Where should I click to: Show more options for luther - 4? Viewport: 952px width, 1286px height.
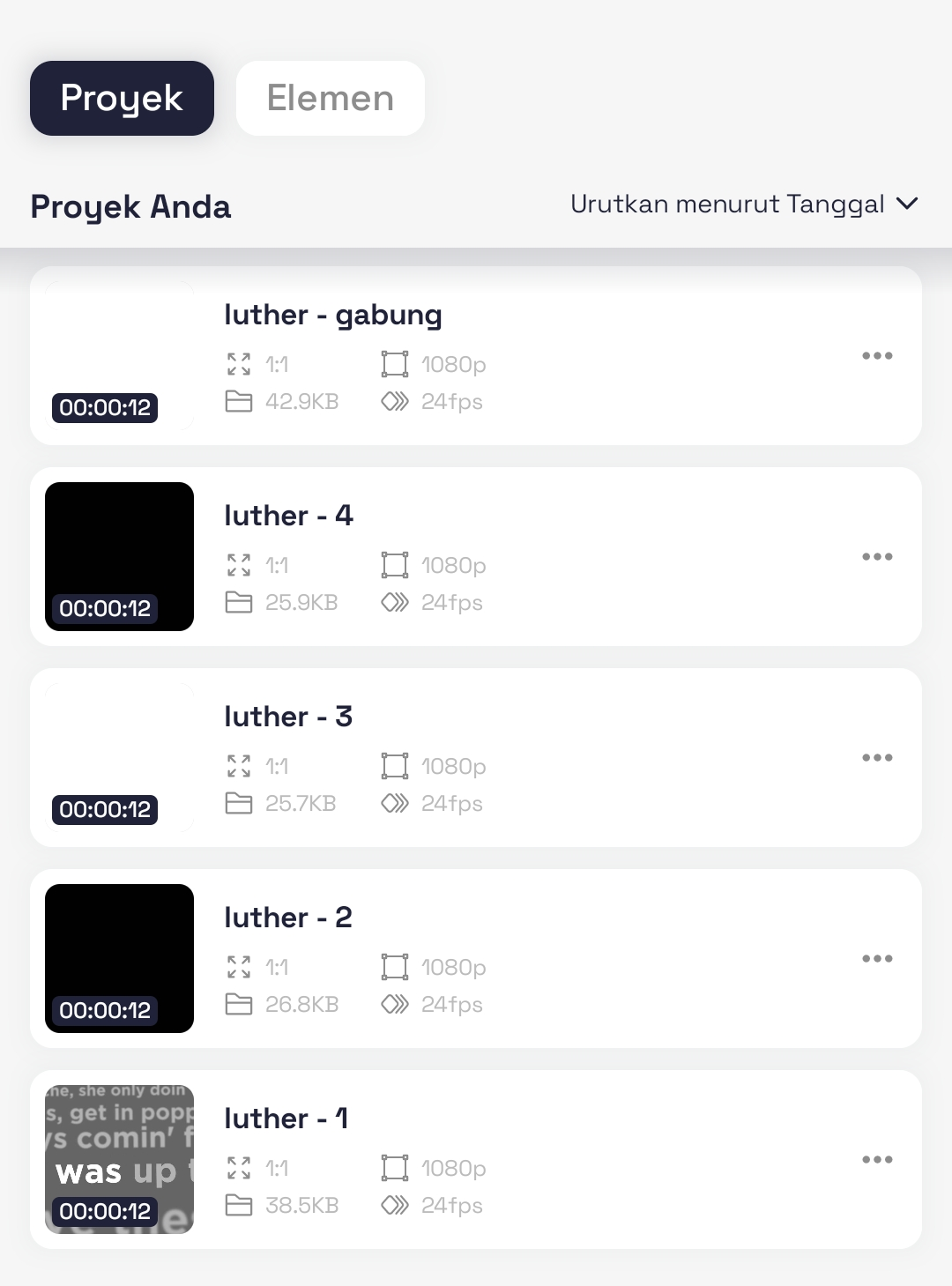(877, 557)
